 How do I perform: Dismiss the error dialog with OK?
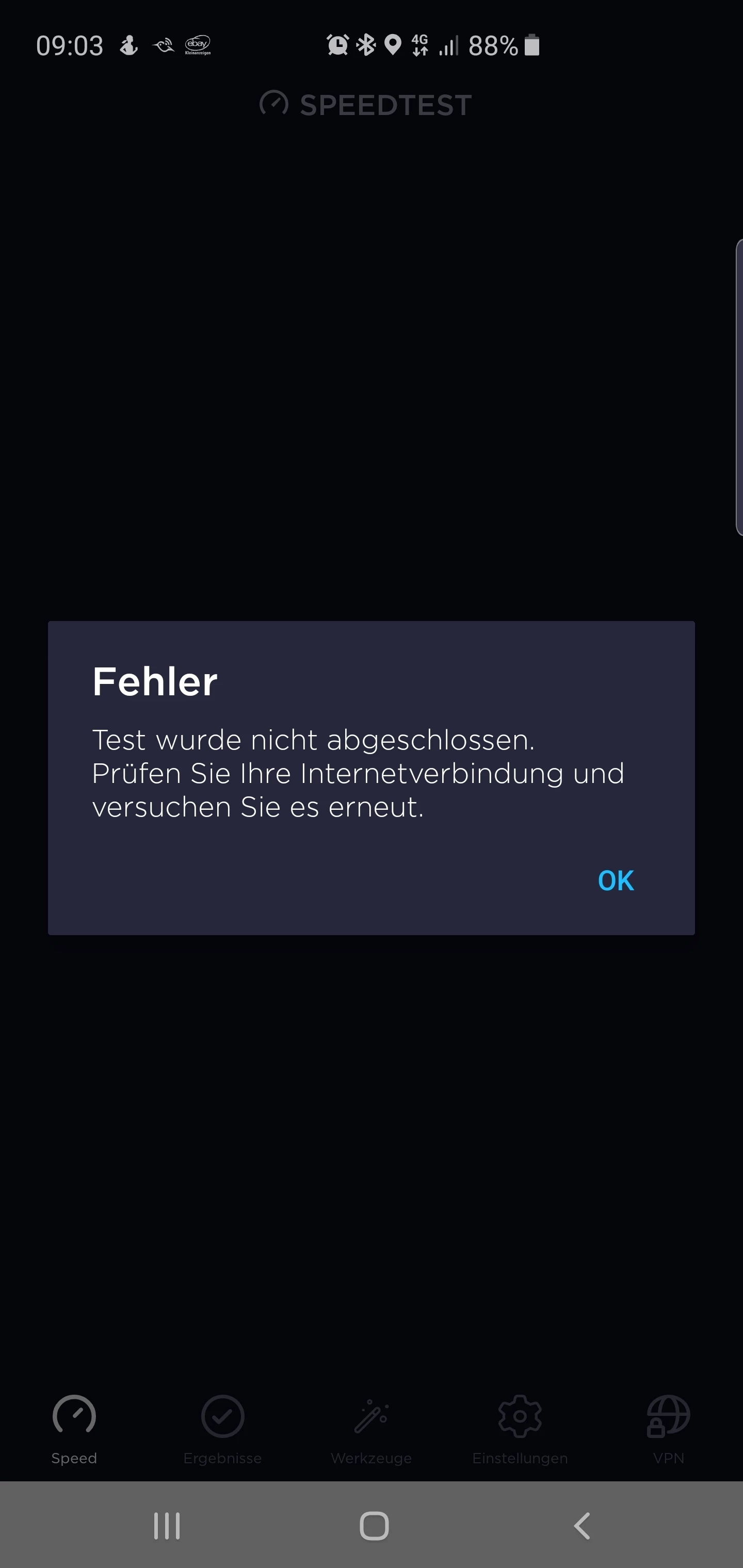point(616,881)
